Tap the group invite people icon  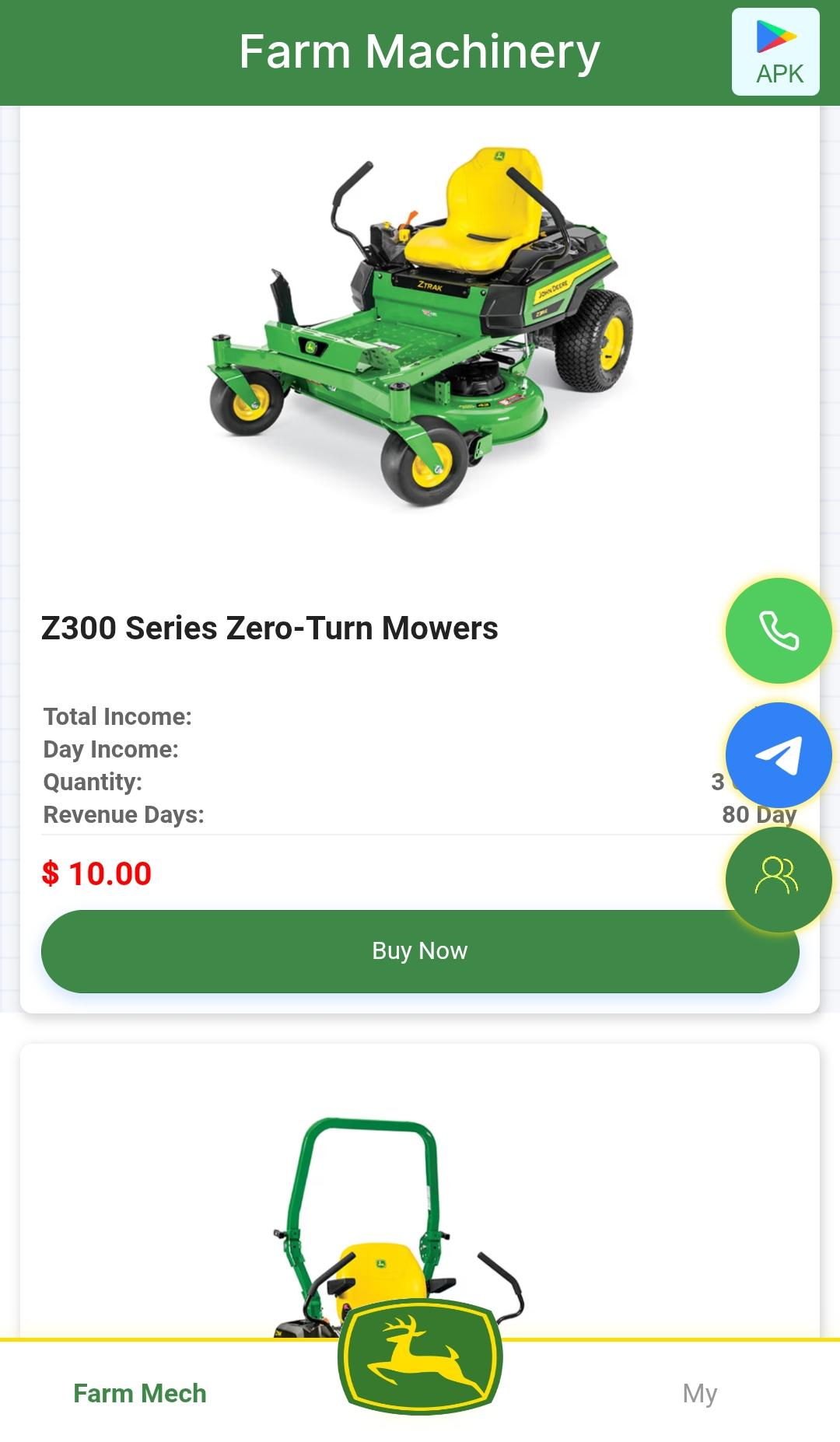click(x=779, y=874)
